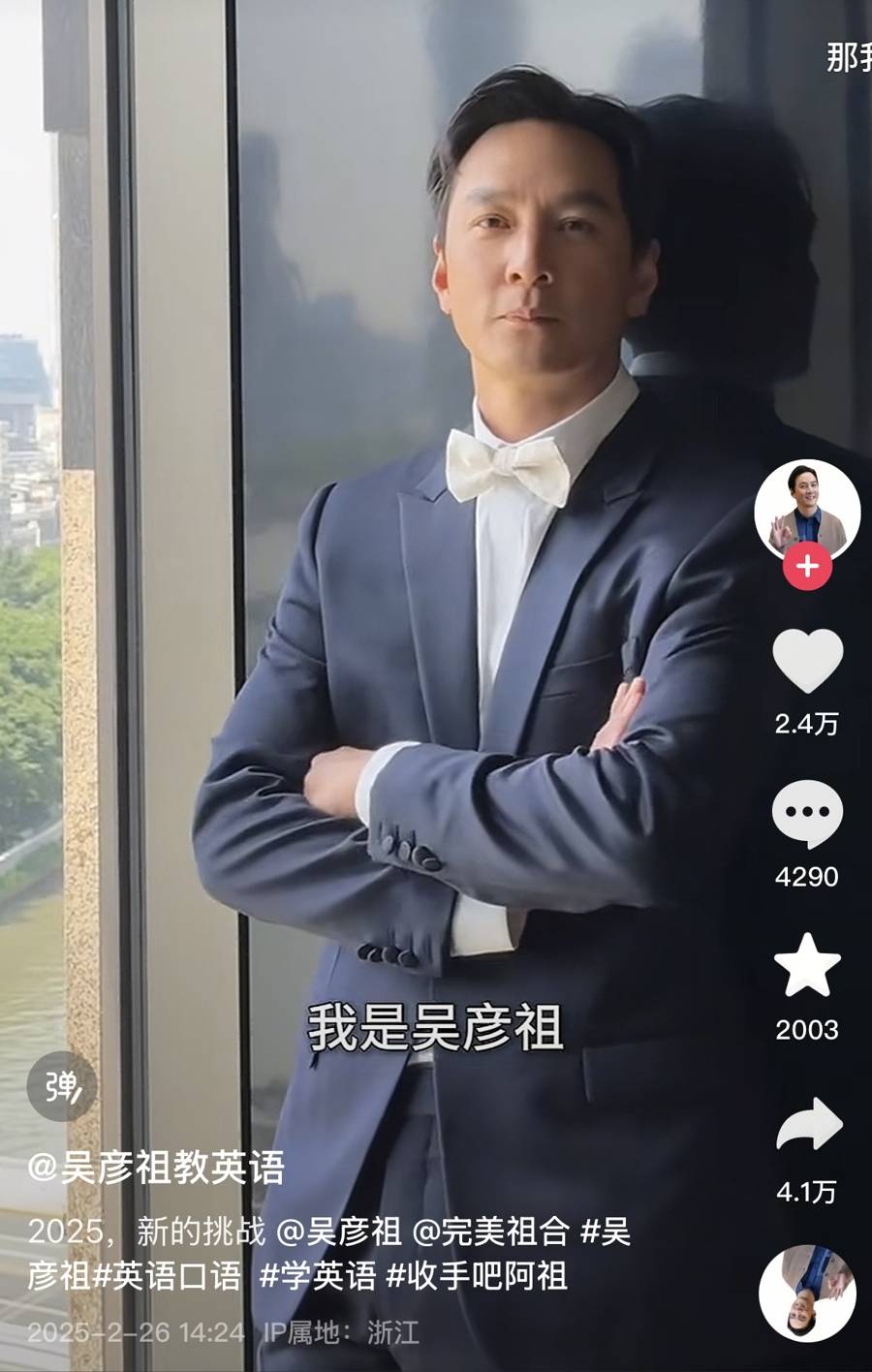Open the #学英语 hashtag
Screen dimensions: 872x1372
318,1276
